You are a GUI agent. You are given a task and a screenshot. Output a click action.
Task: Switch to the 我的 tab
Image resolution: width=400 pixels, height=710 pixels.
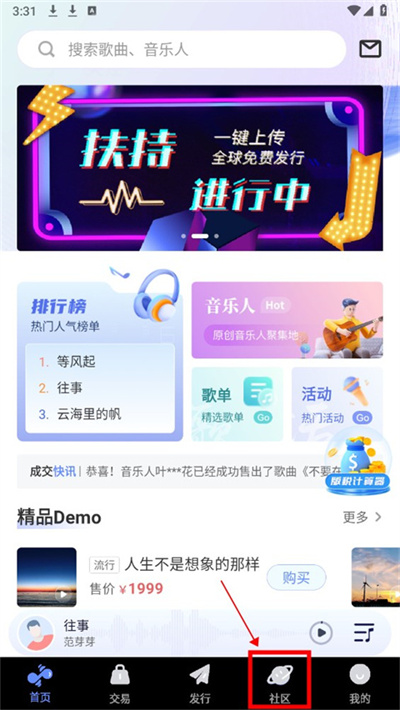(x=360, y=683)
